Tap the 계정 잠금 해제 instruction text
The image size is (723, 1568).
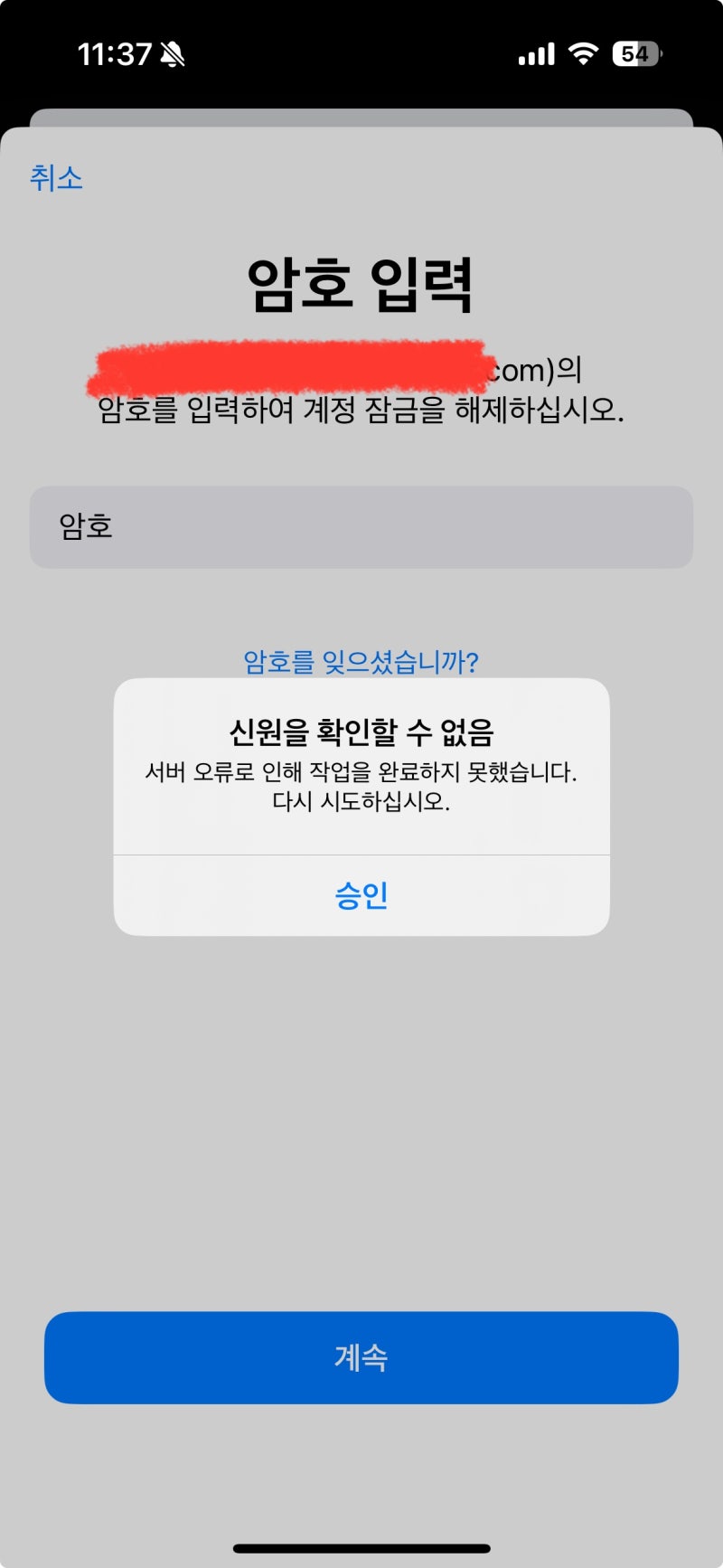coord(361,411)
